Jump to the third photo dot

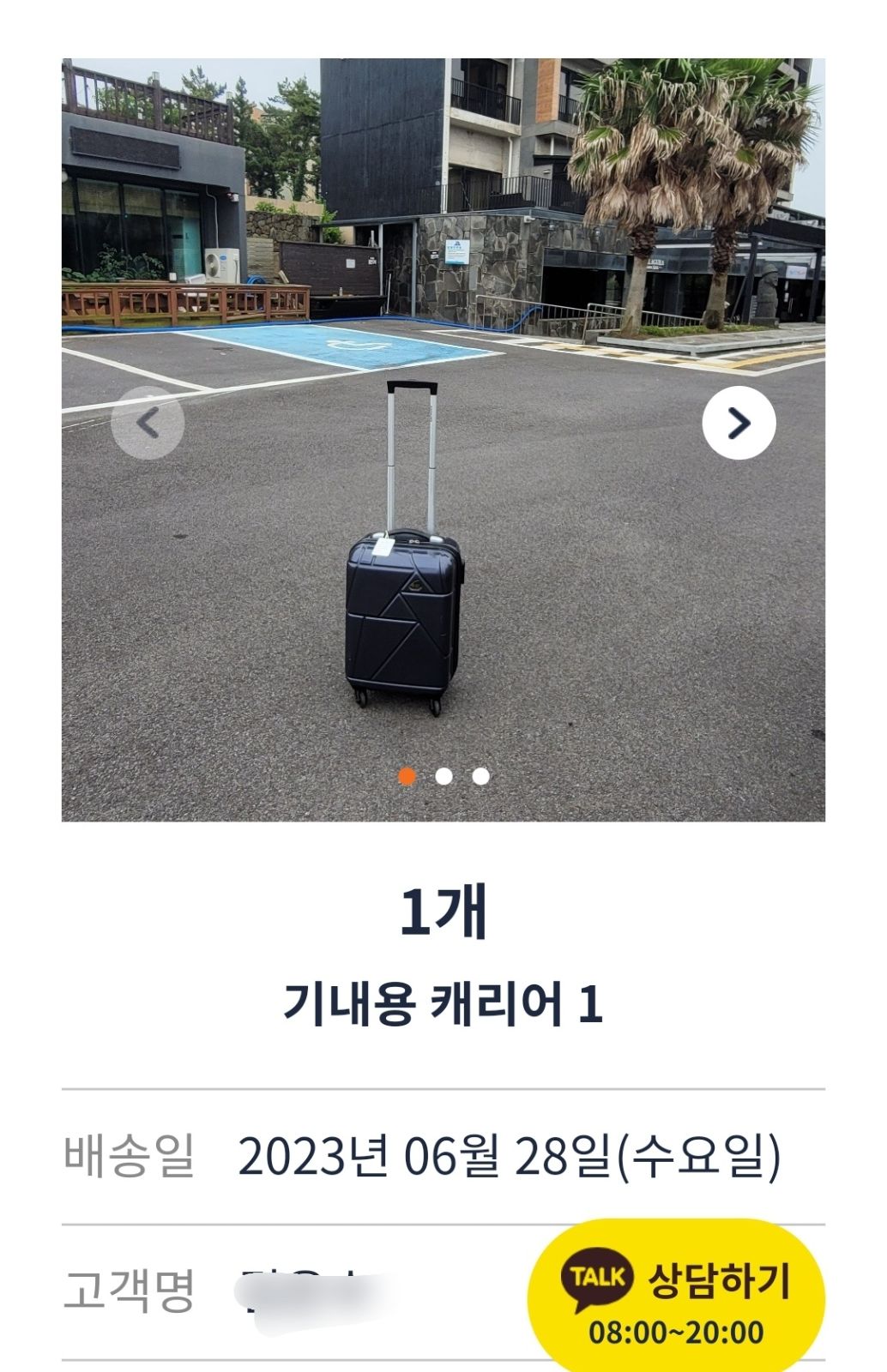(481, 776)
